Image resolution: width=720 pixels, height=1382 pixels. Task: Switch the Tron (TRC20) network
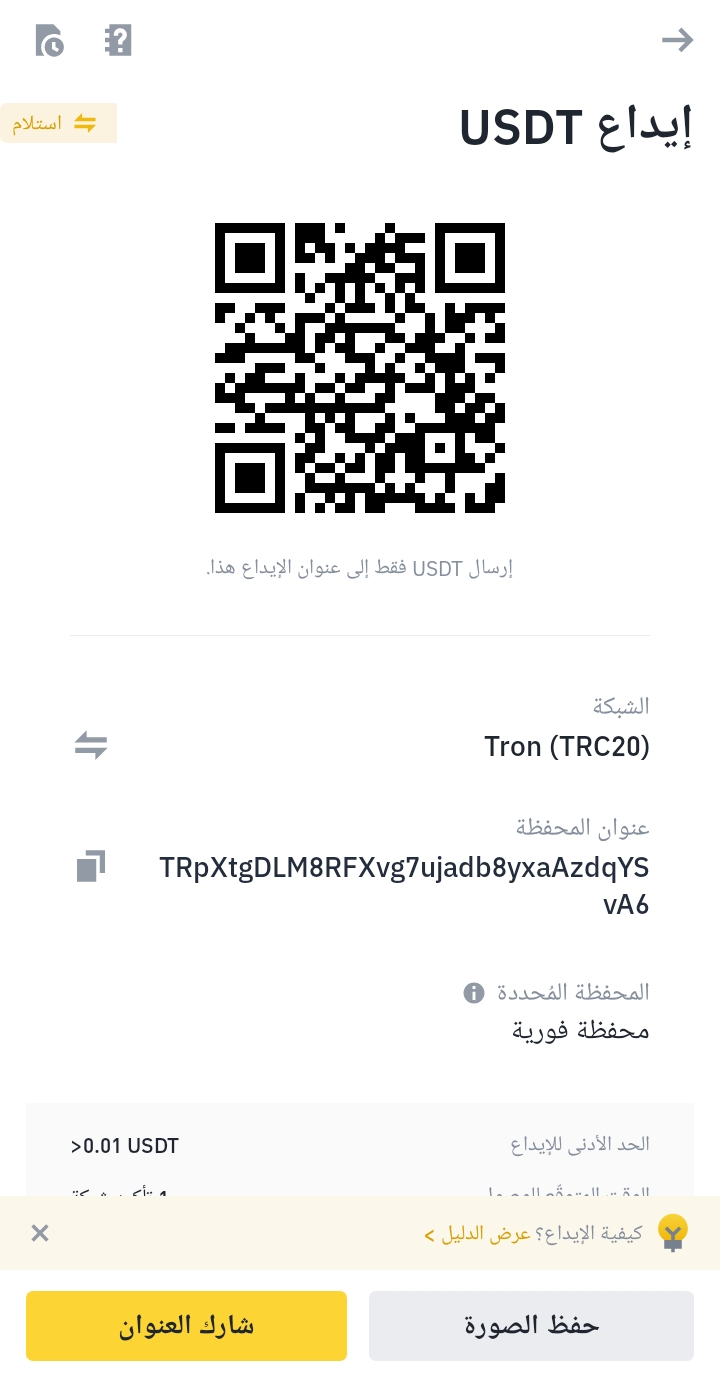tap(91, 745)
